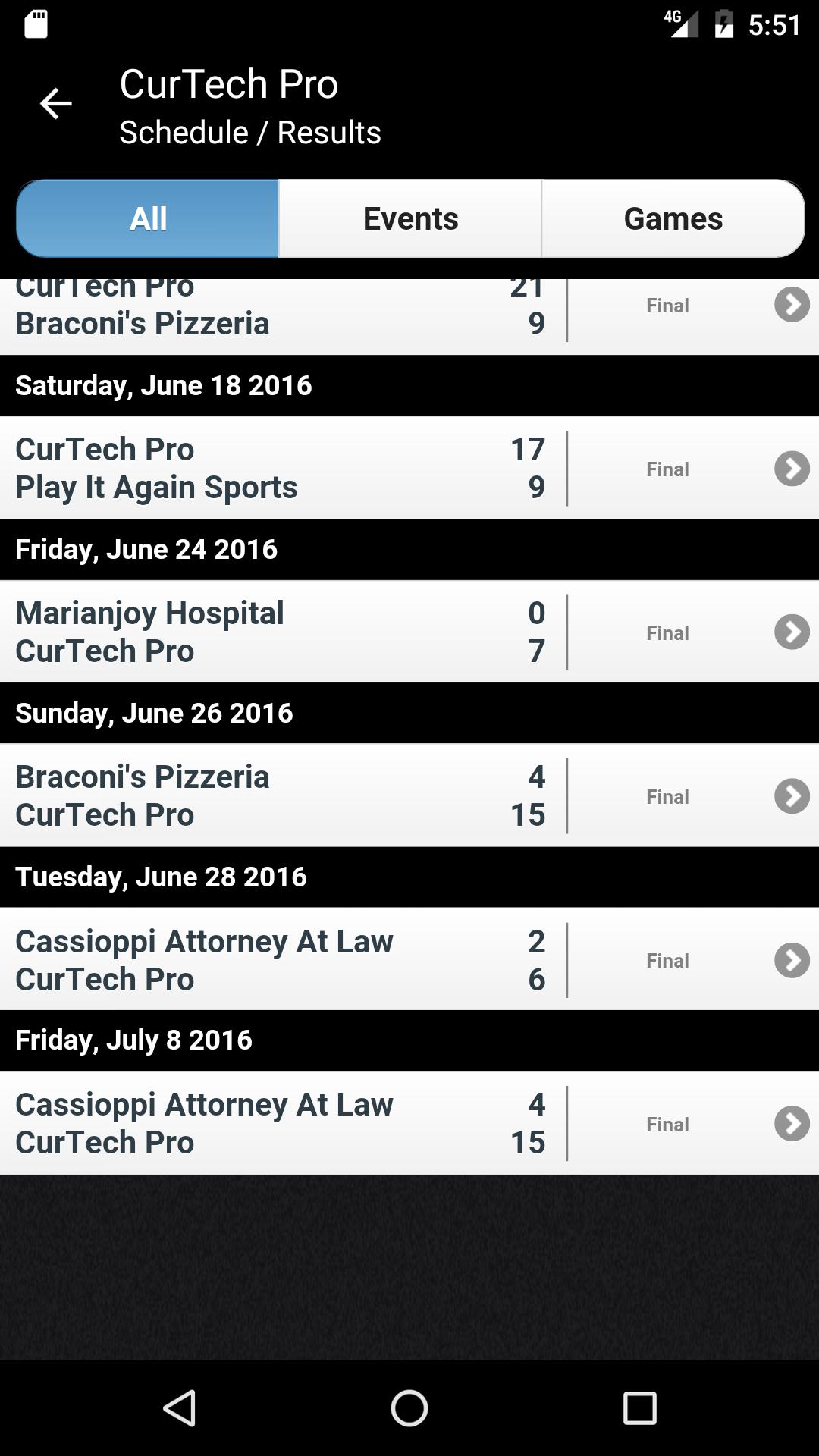Go back using the app bar arrow
The width and height of the screenshot is (819, 1456).
(x=55, y=104)
